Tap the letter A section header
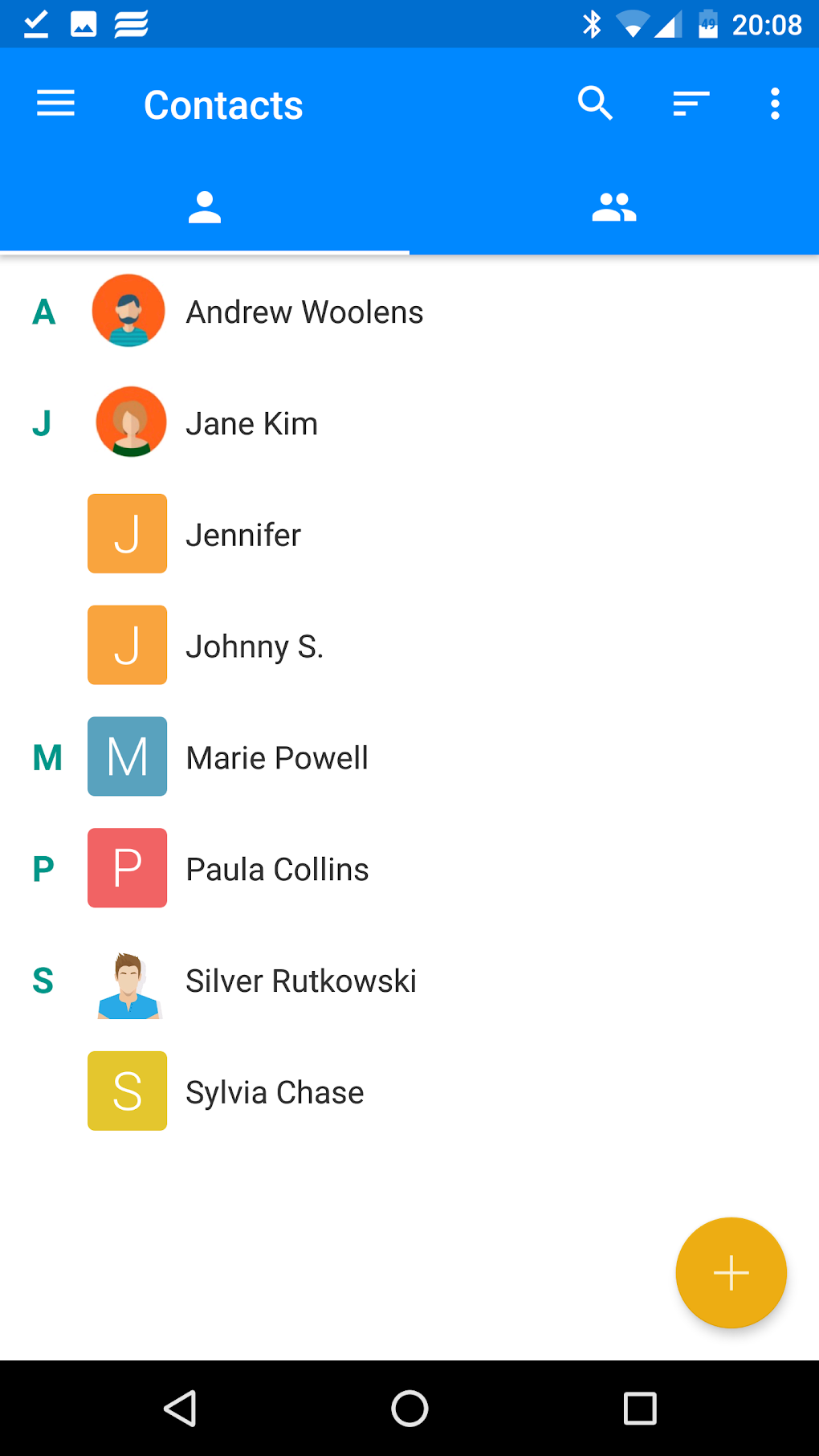 [44, 311]
